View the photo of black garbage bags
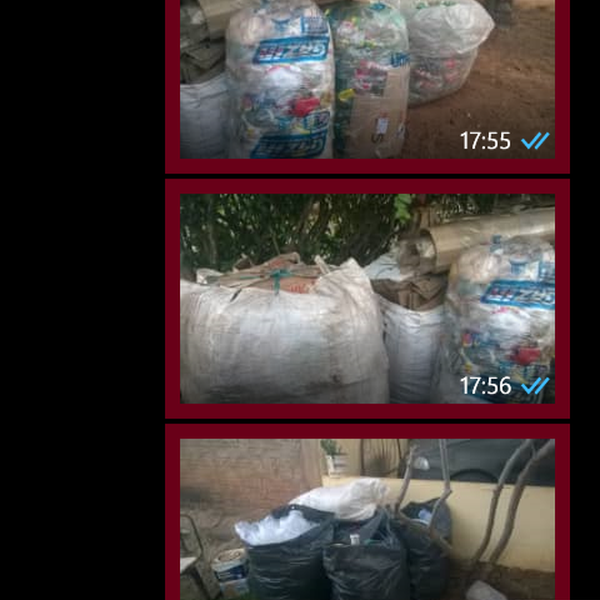This screenshot has height=600, width=600. tap(367, 520)
